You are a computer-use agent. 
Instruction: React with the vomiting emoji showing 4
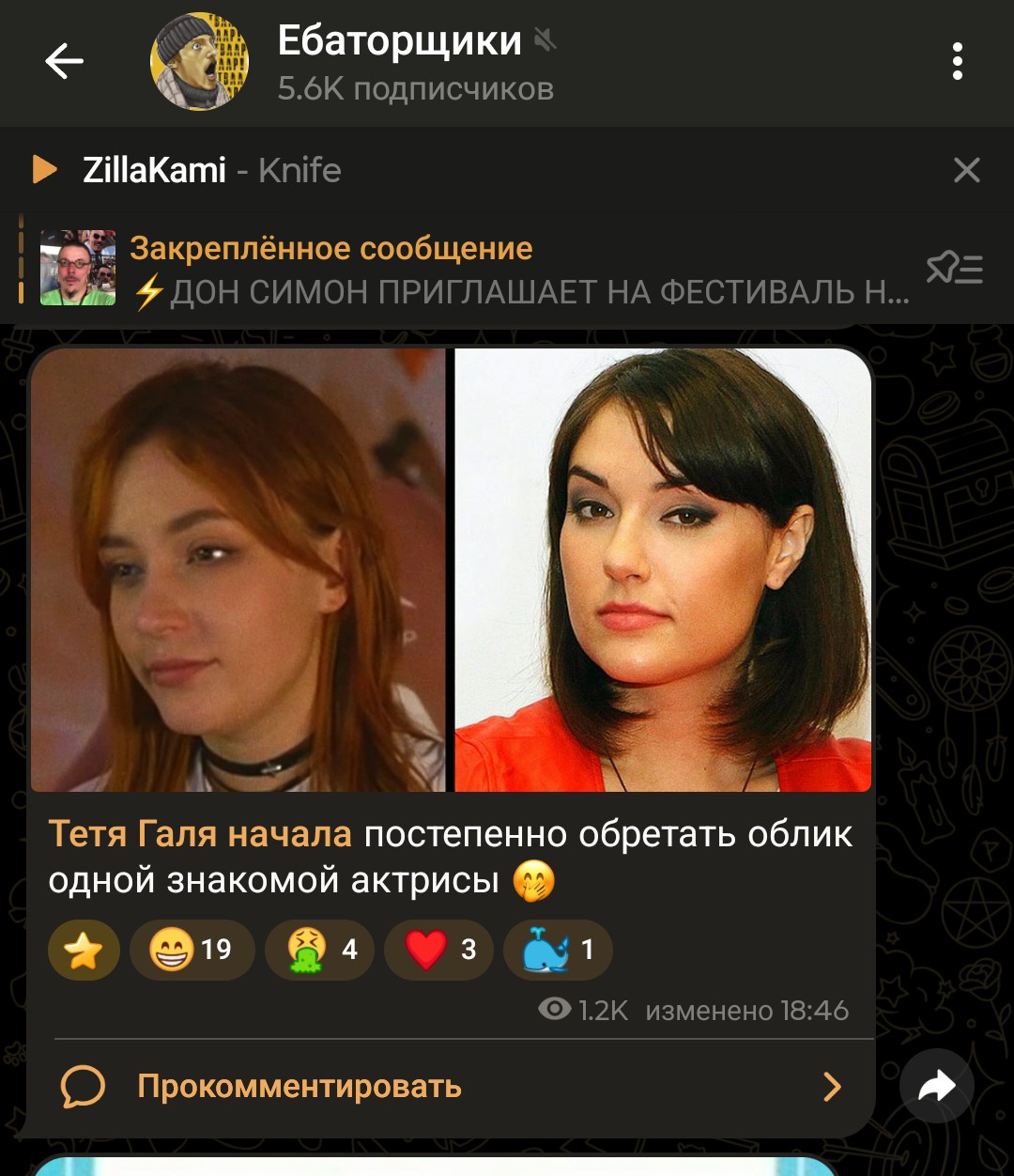click(319, 951)
